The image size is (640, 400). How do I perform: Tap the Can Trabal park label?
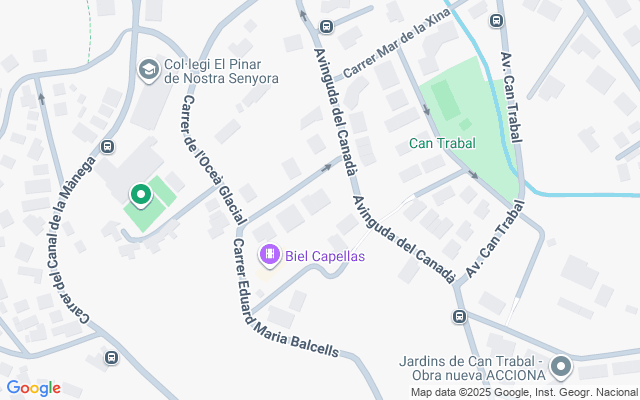coord(442,143)
